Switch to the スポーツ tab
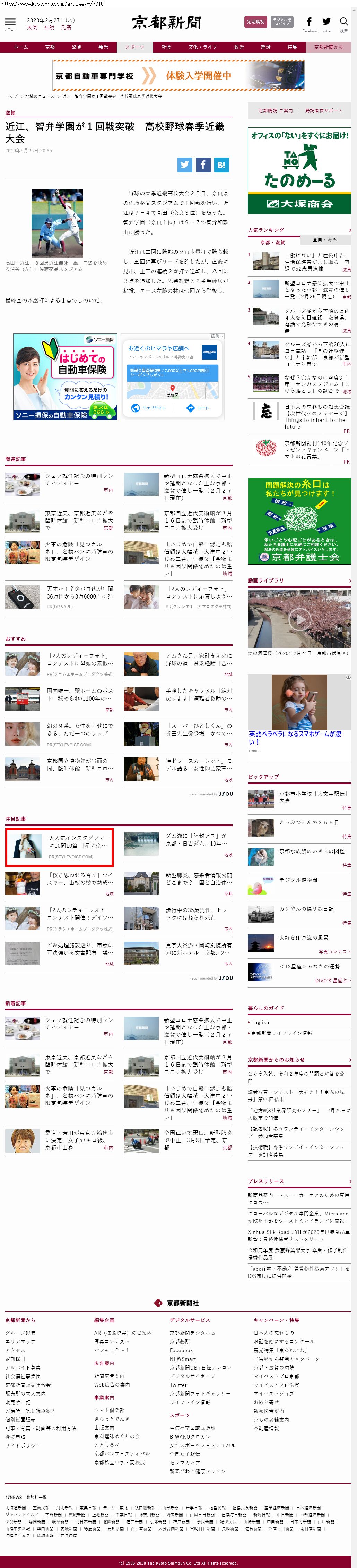The width and height of the screenshot is (357, 1568). [134, 47]
